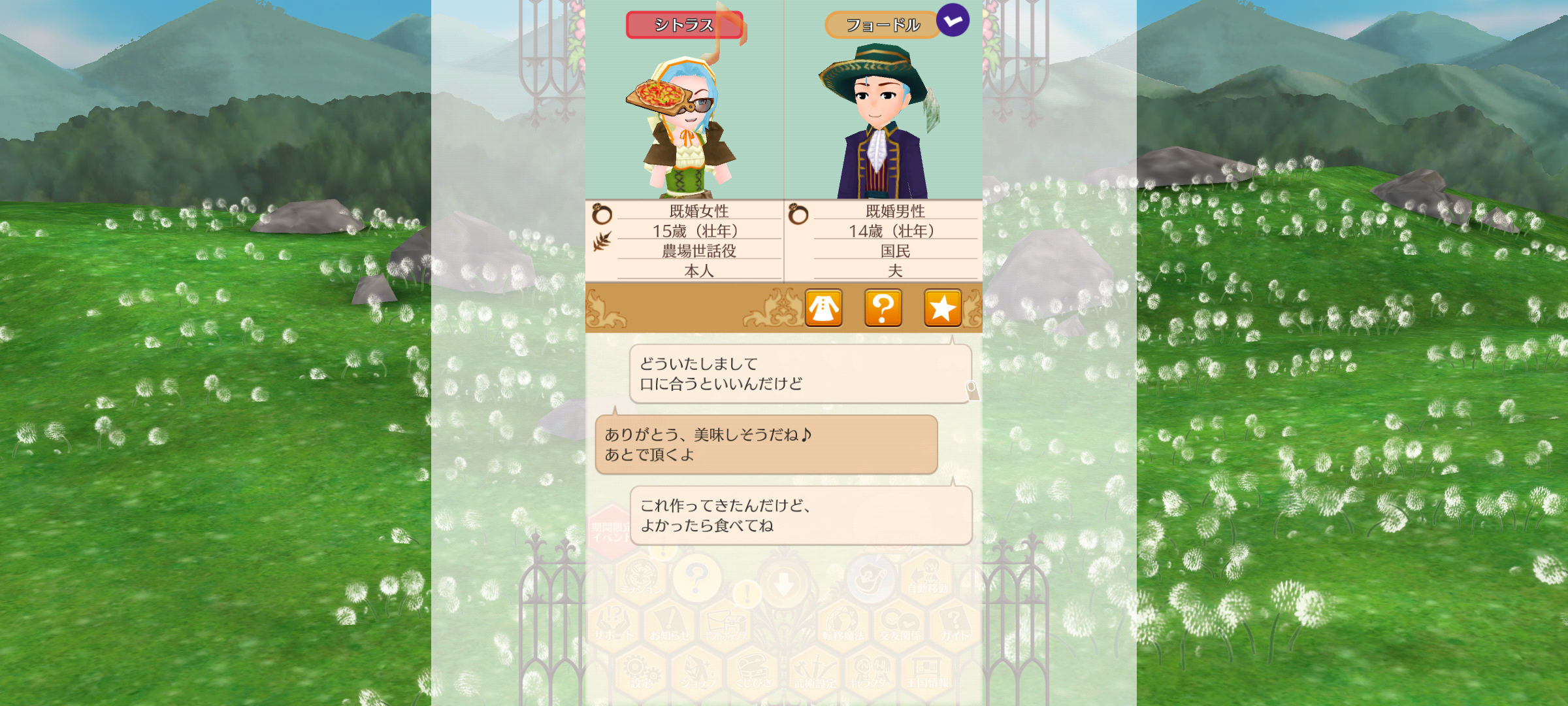1568x706 pixels.
Task: Open the outfit icon with the white coat
Action: pos(823,307)
